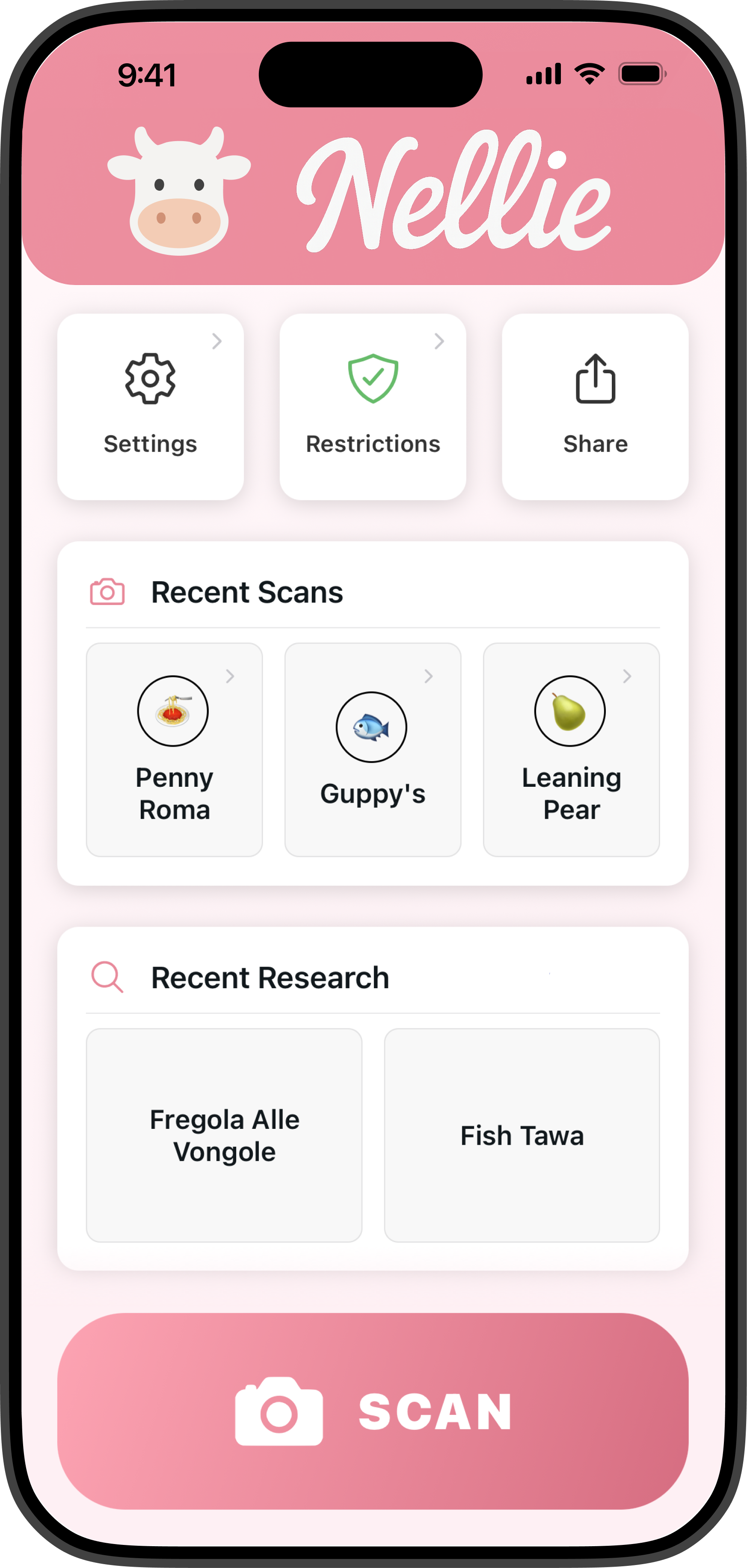The image size is (747, 1568).
Task: Open the Restrictions card
Action: (x=373, y=407)
